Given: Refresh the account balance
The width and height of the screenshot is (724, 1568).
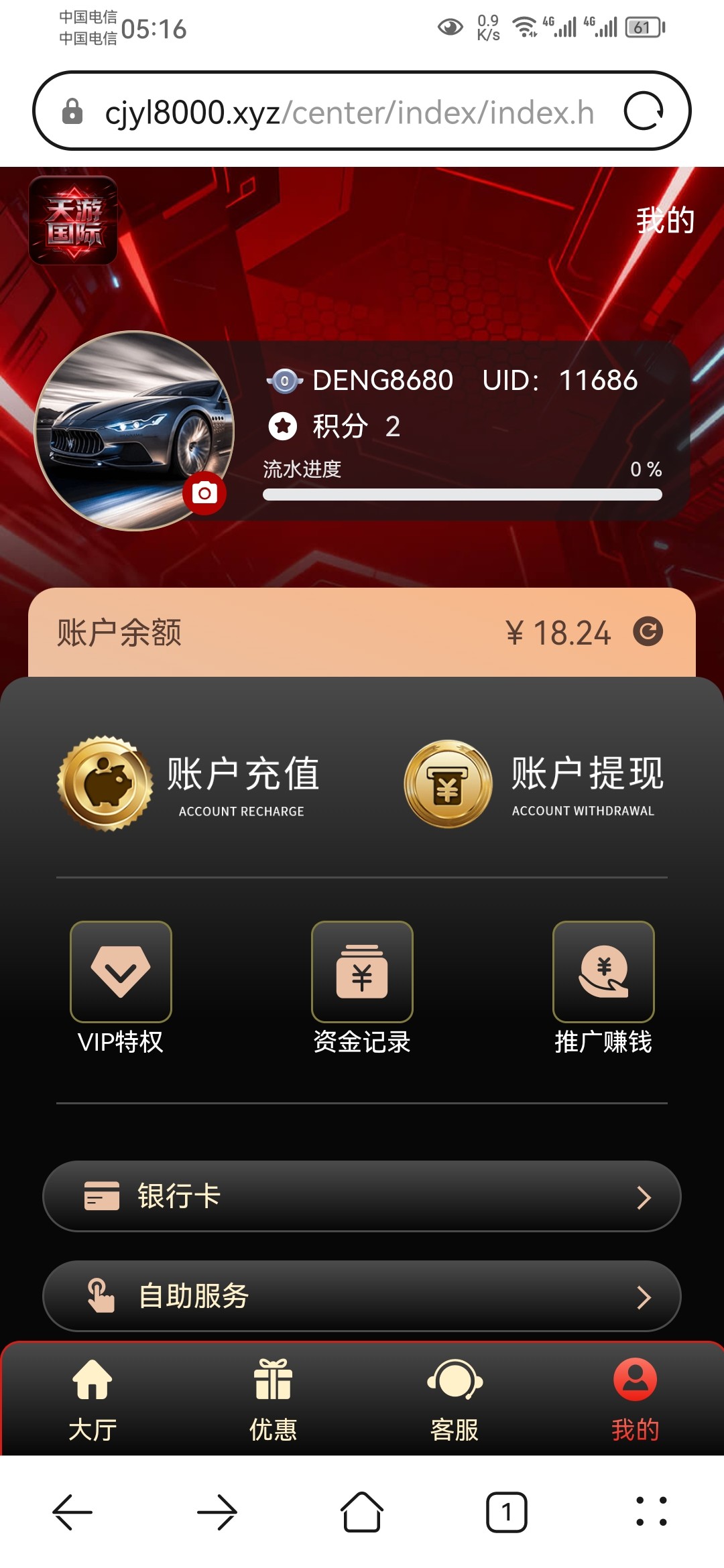Looking at the screenshot, I should [648, 631].
